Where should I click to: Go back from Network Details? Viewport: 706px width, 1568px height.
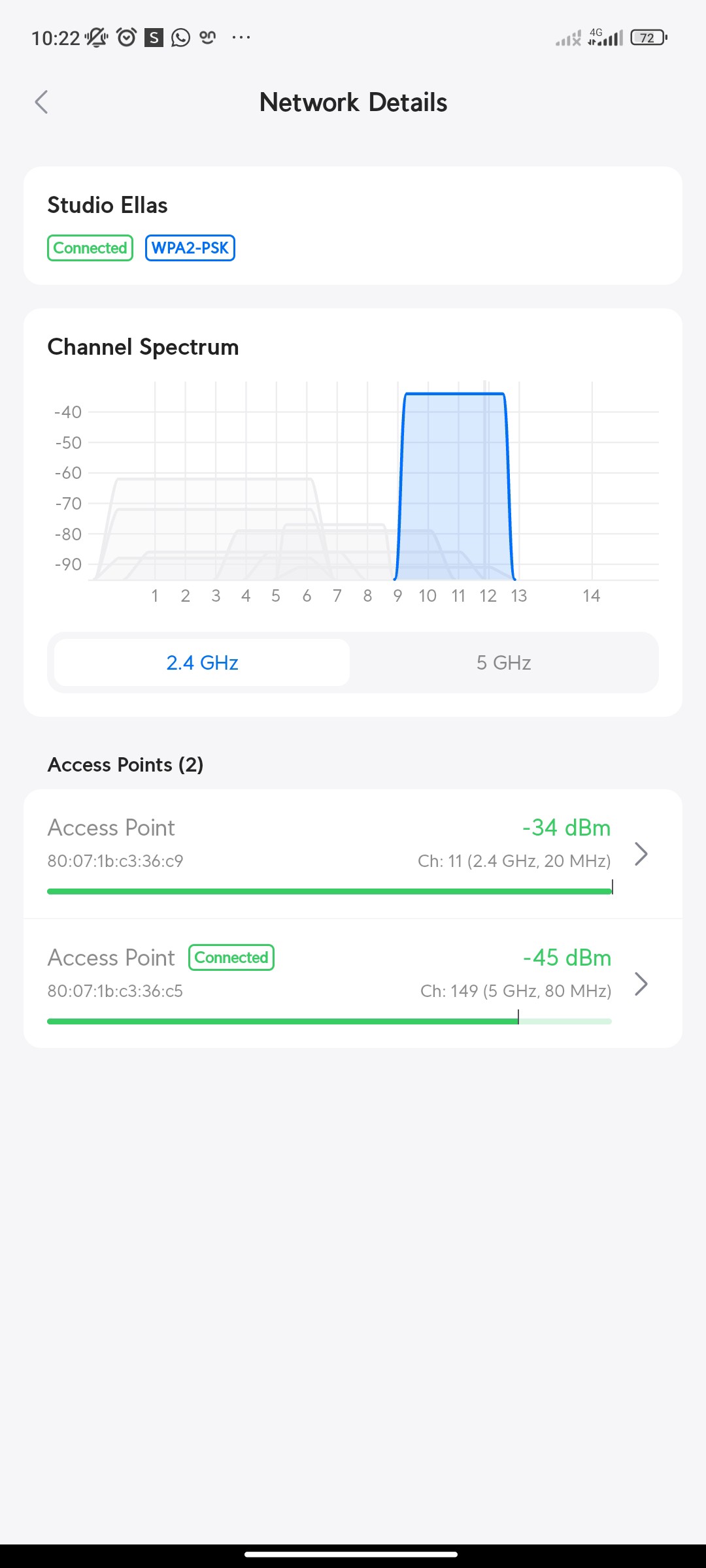(x=42, y=102)
